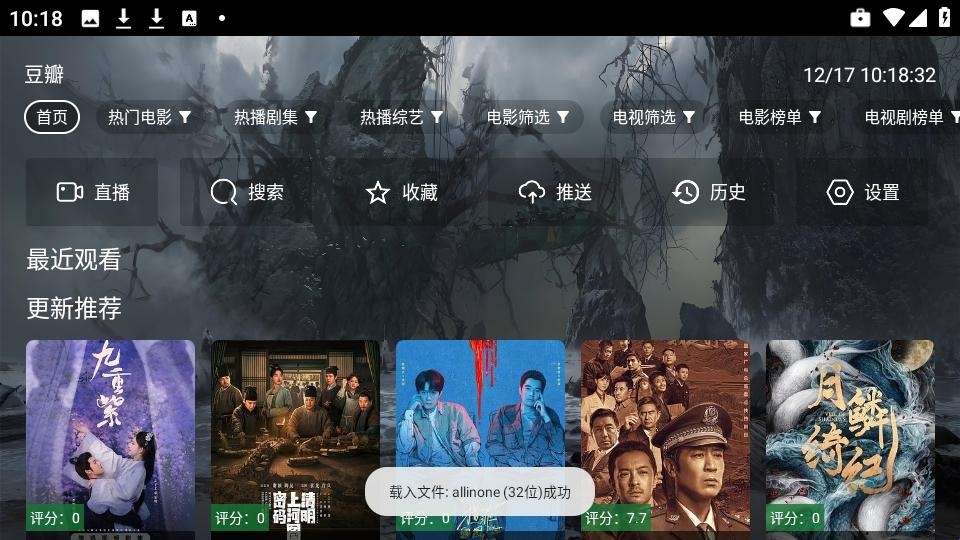Open the 热播剧集 tab
This screenshot has width=960, height=540.
[x=275, y=117]
